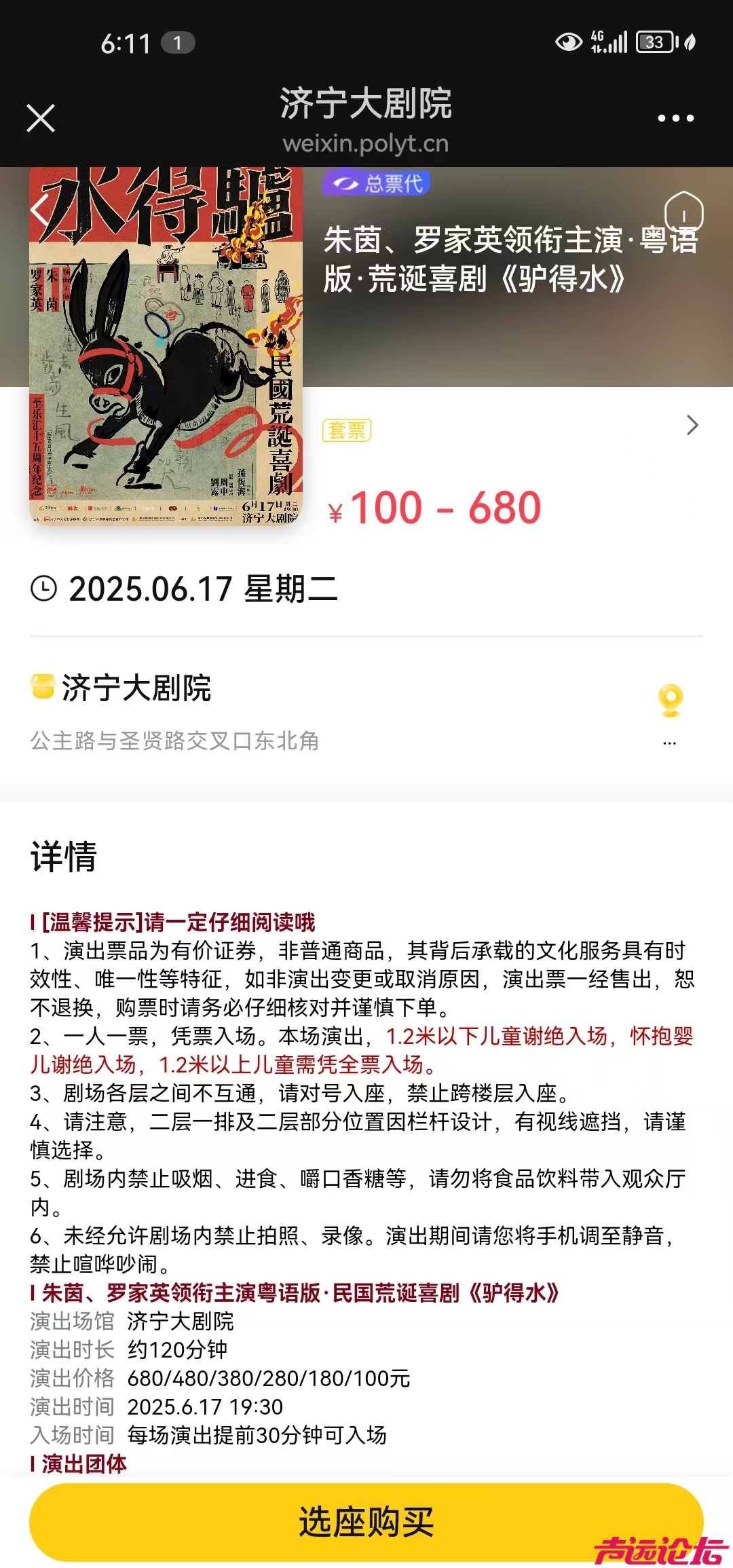Close the 济宁大剧院 web page
This screenshot has width=733, height=1568.
tap(41, 119)
